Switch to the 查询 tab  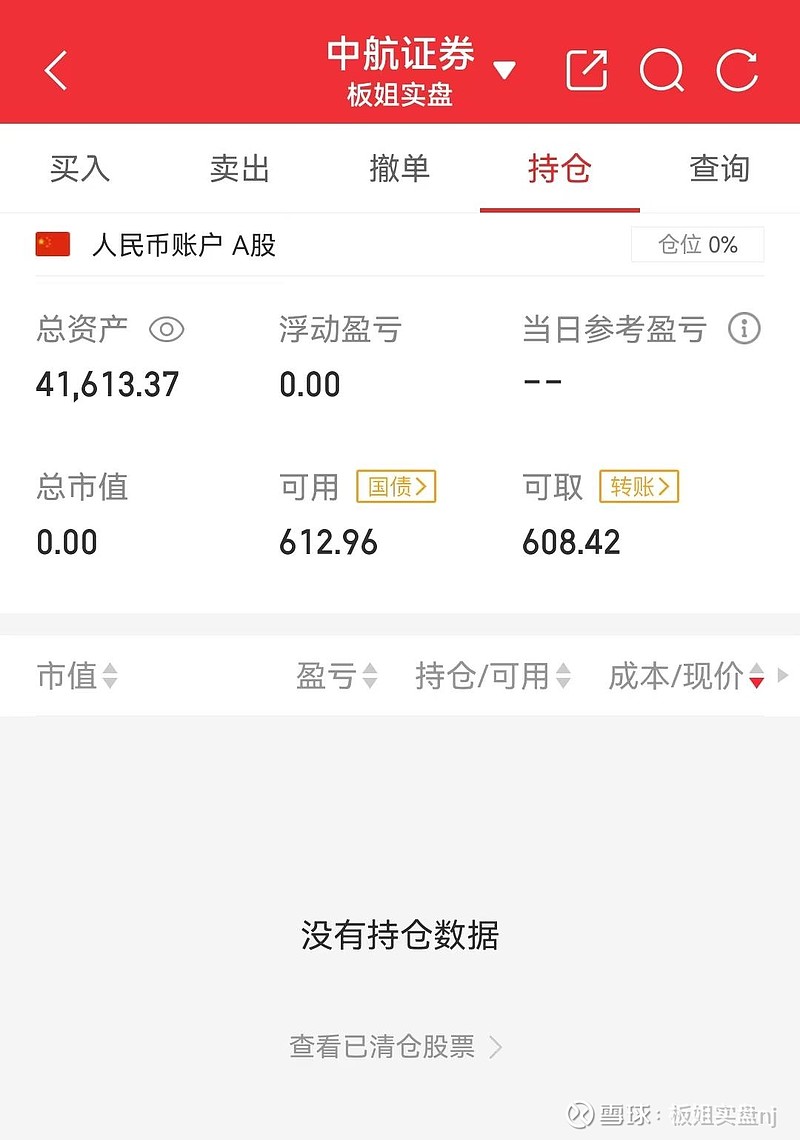tap(720, 169)
